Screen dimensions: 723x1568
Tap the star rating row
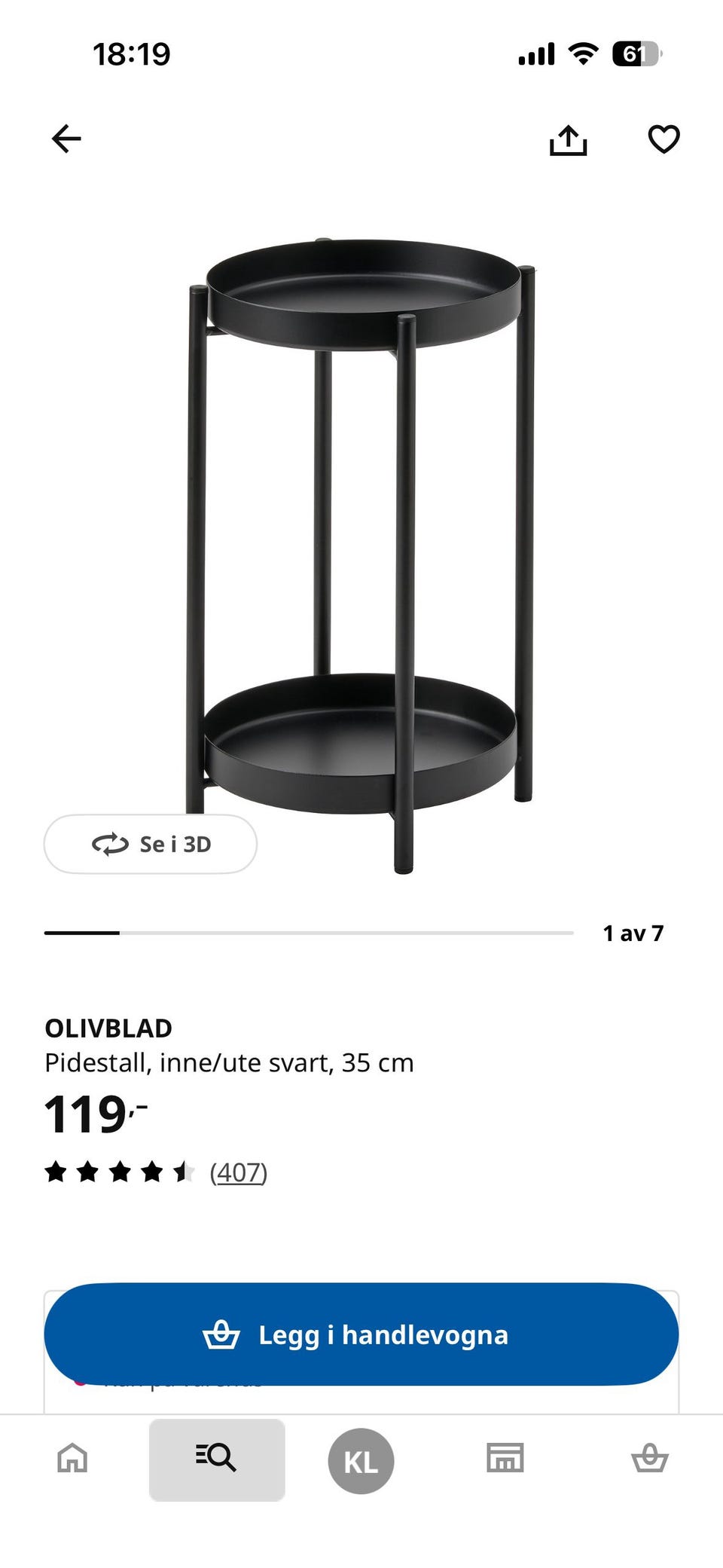(x=120, y=1170)
